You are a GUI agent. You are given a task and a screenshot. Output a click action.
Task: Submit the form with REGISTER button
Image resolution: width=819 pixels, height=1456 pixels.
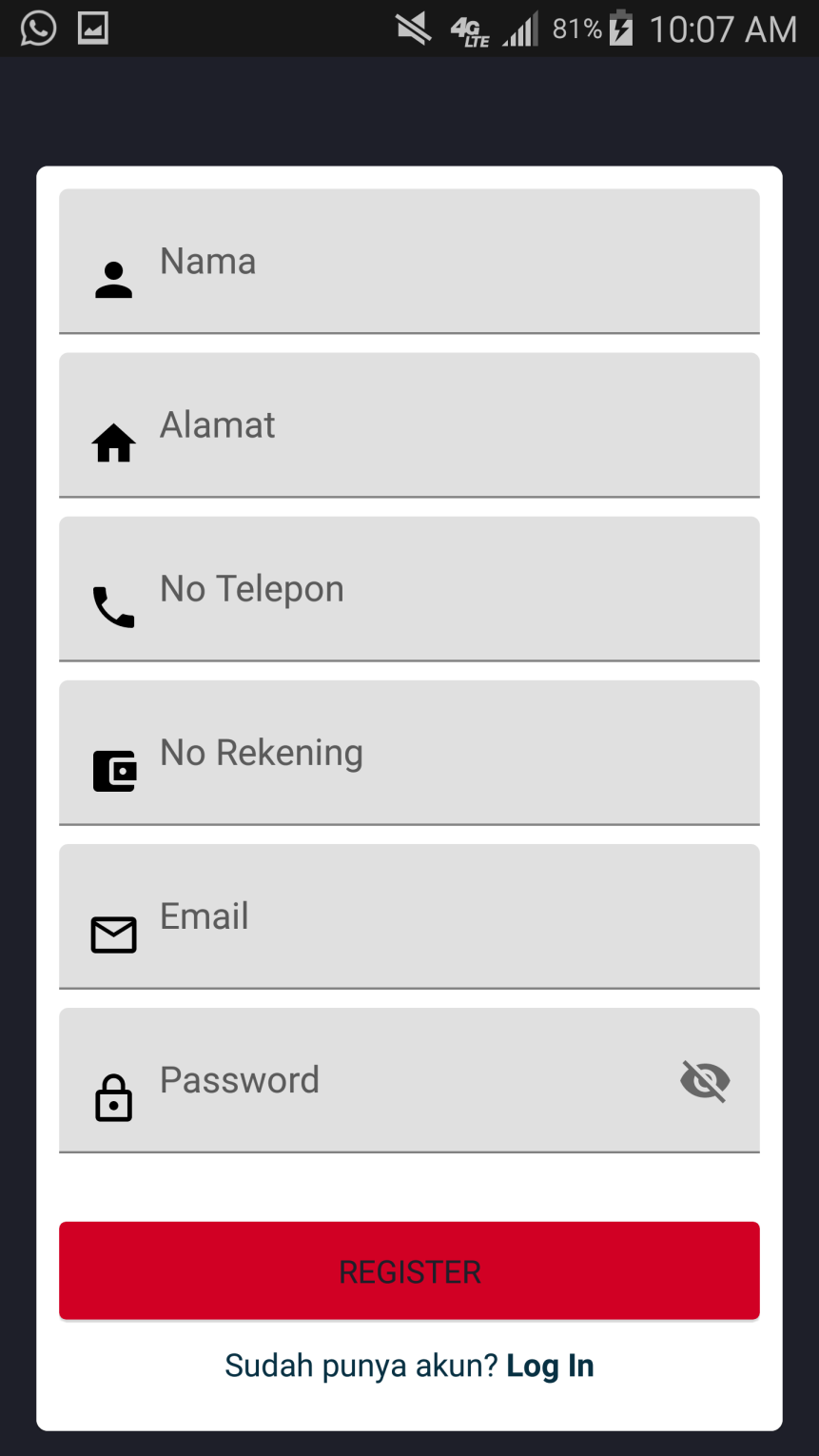click(409, 1270)
